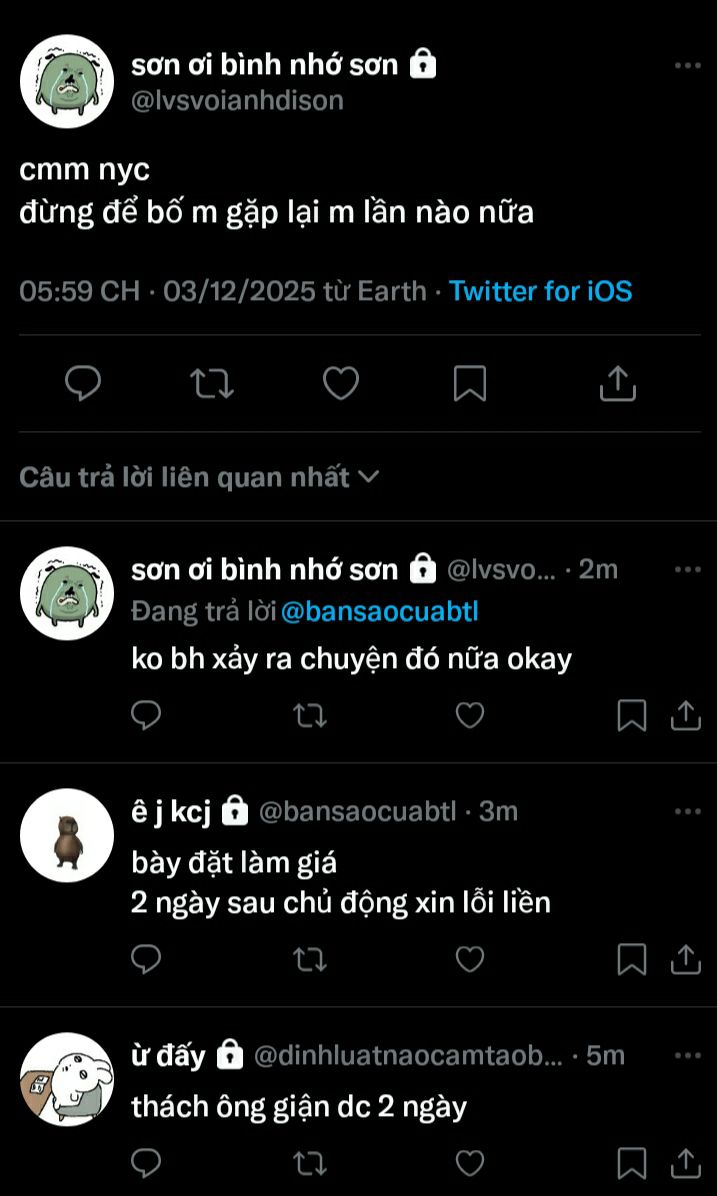Viewport: 717px width, 1196px height.
Task: Like the main "cmm nyc" tweet
Action: click(x=341, y=383)
